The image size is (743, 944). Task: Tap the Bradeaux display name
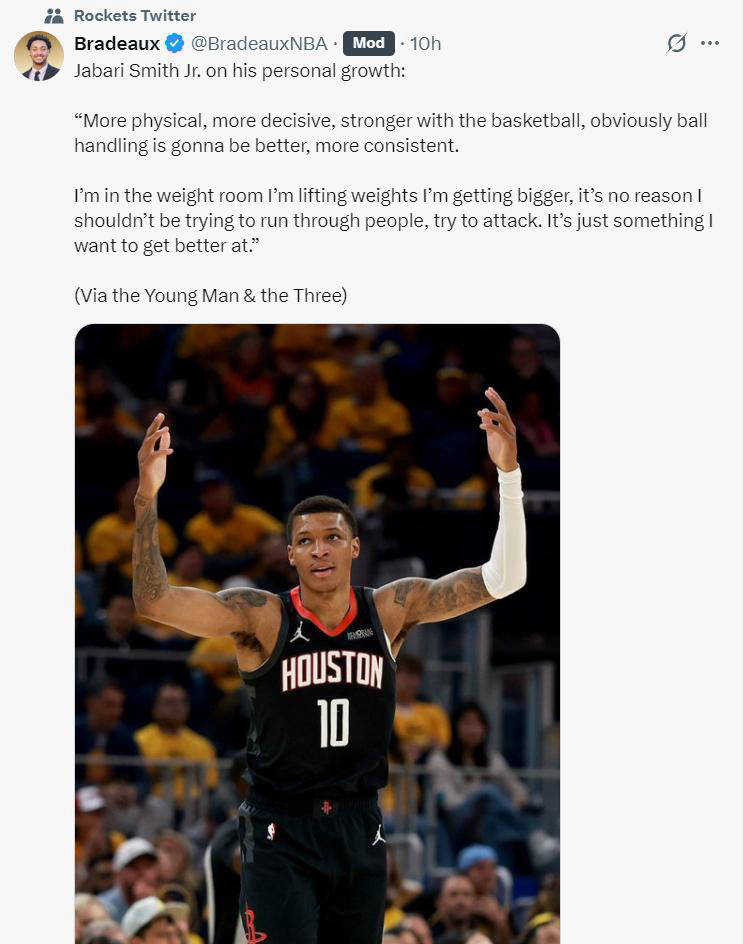click(116, 43)
